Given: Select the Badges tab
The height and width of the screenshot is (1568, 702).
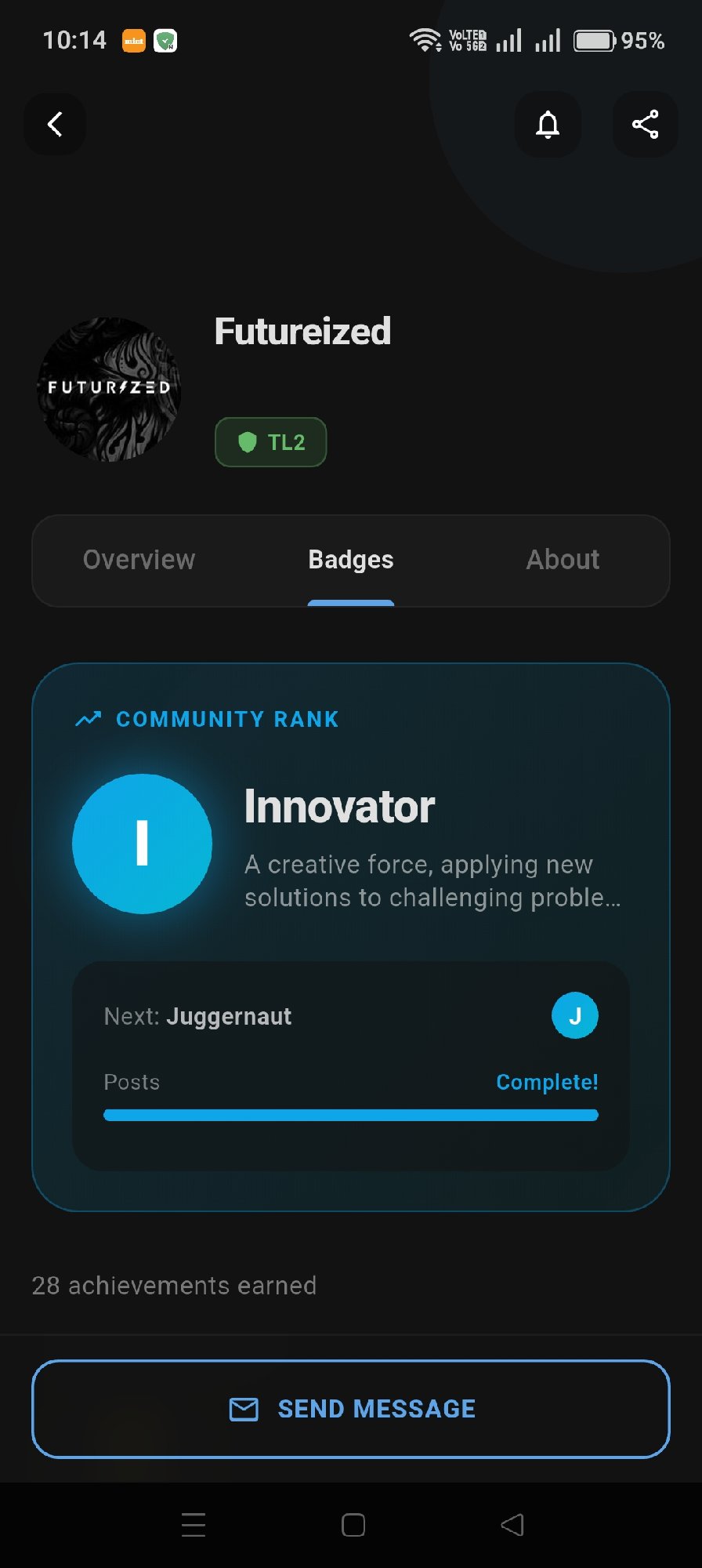Looking at the screenshot, I should click(351, 560).
